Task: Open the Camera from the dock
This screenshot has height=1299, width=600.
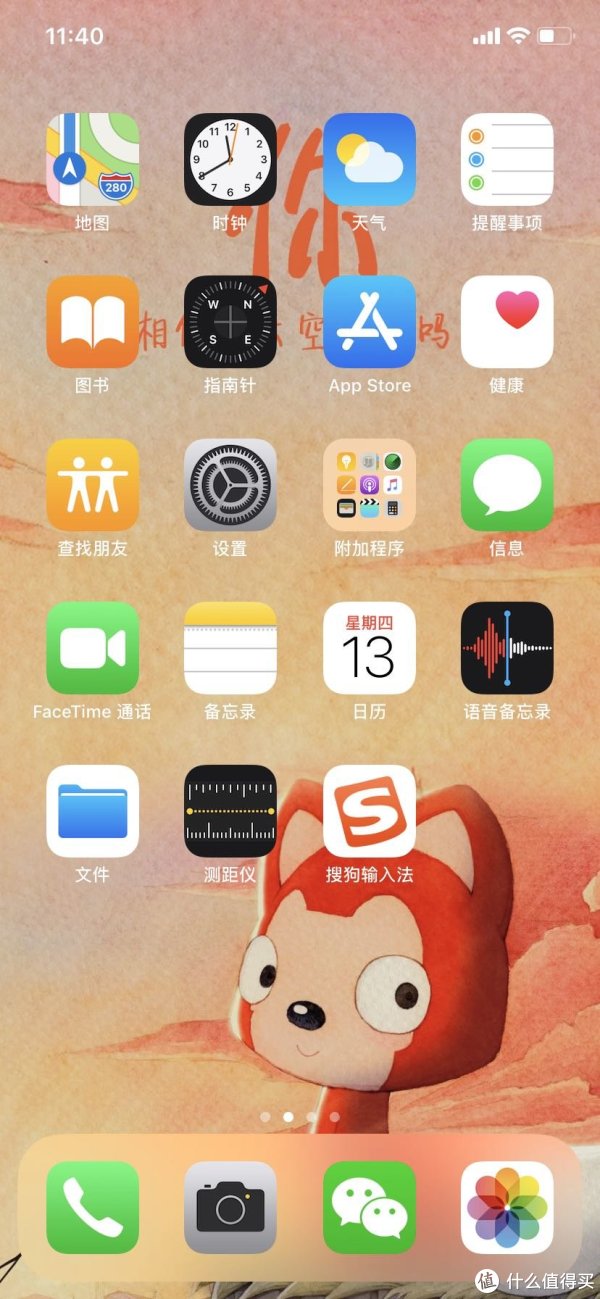Action: pos(230,1207)
